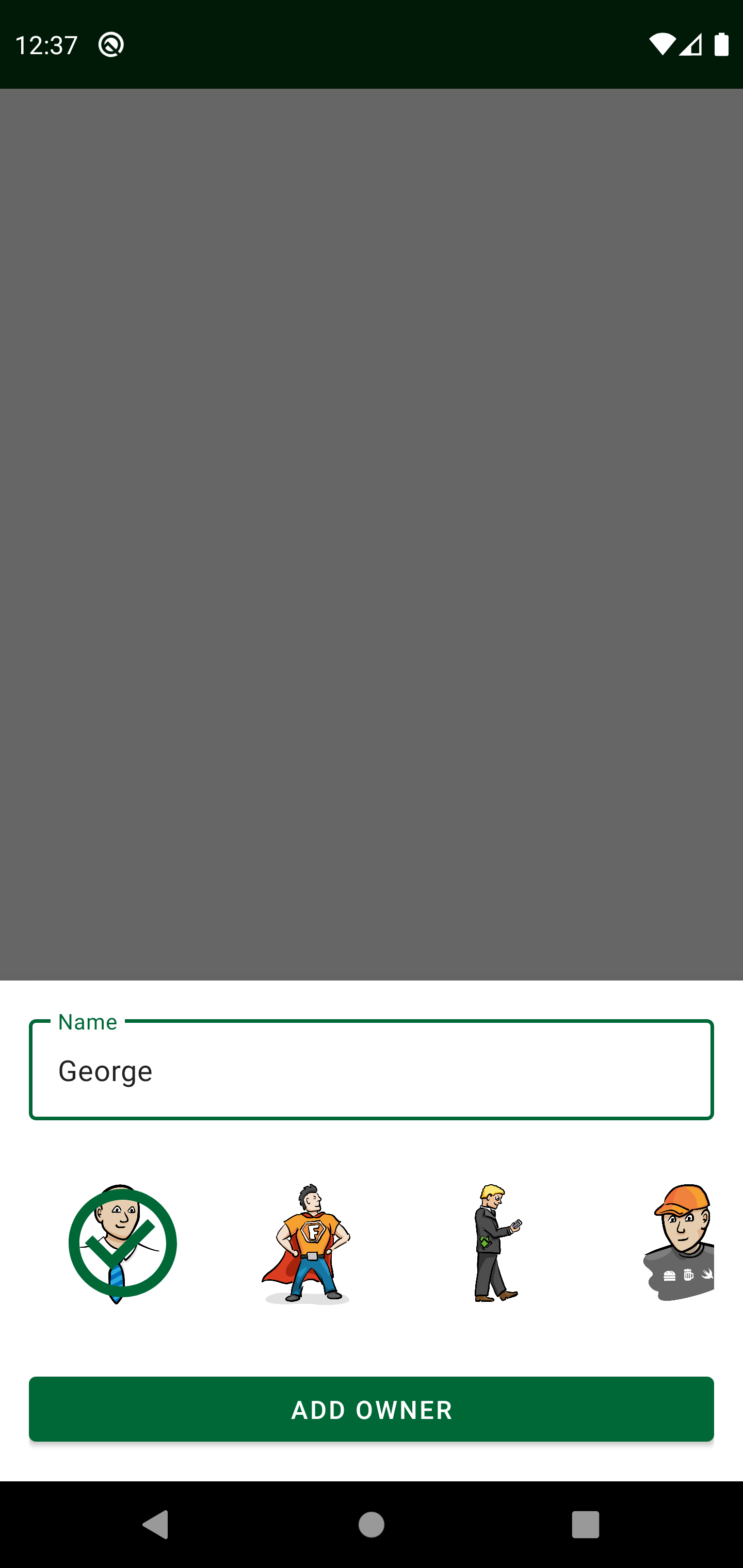Select the avatar wearing an orange cap
The width and height of the screenshot is (743, 1568).
click(679, 1243)
